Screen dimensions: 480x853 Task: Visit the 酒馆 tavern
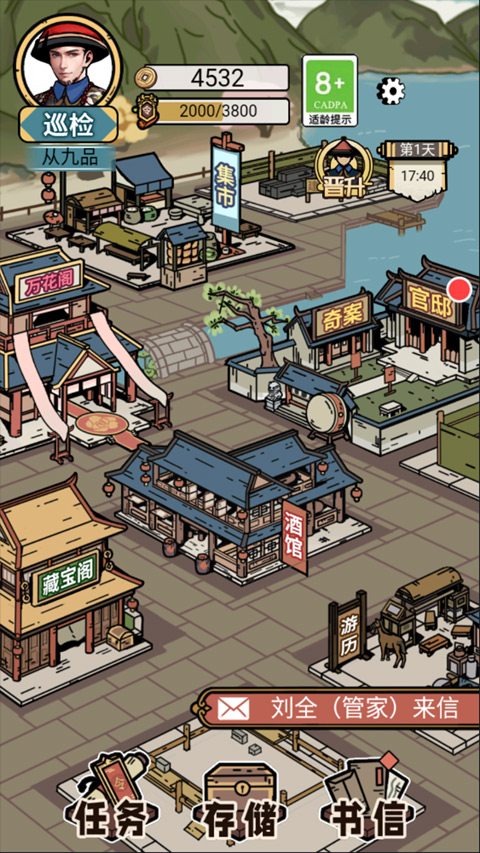(294, 536)
